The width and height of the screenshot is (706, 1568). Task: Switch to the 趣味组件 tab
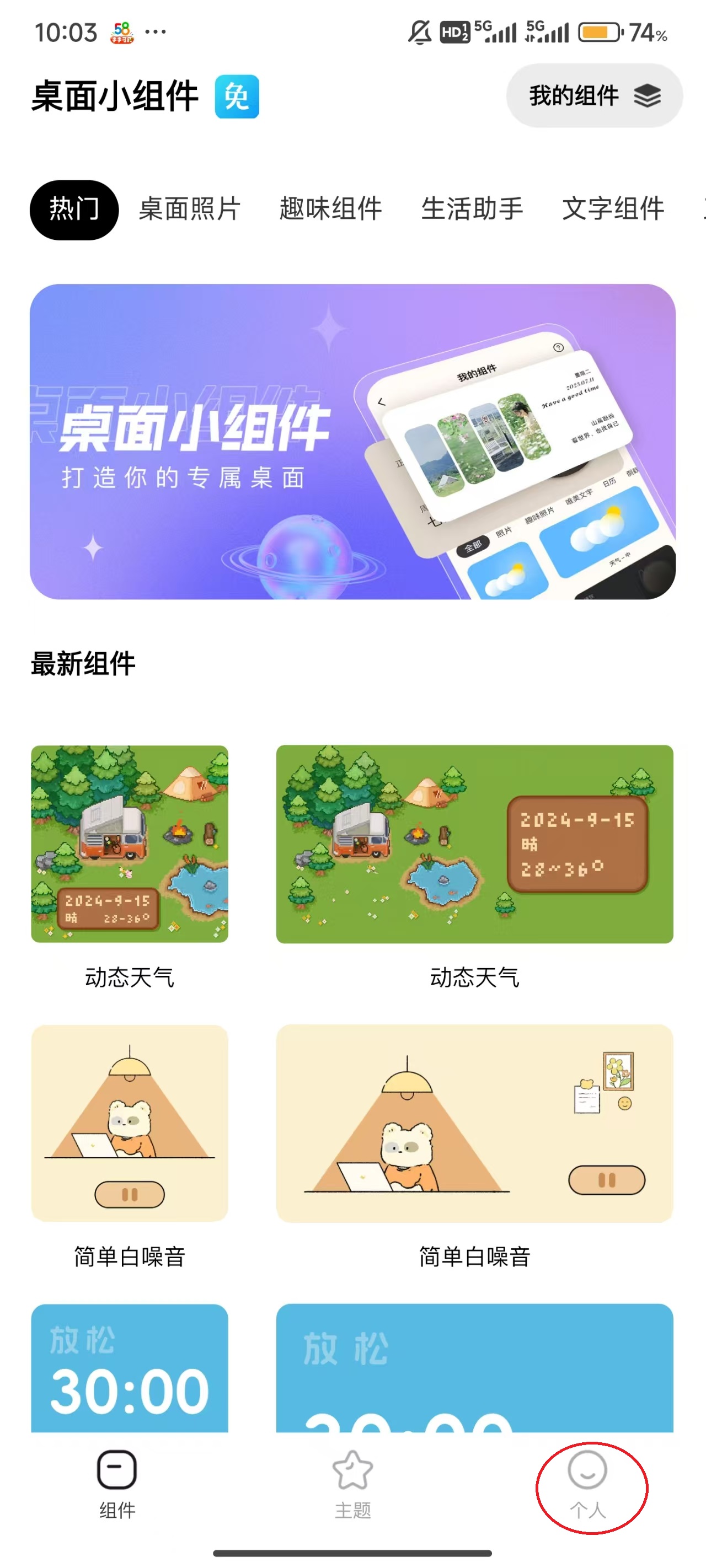click(331, 210)
